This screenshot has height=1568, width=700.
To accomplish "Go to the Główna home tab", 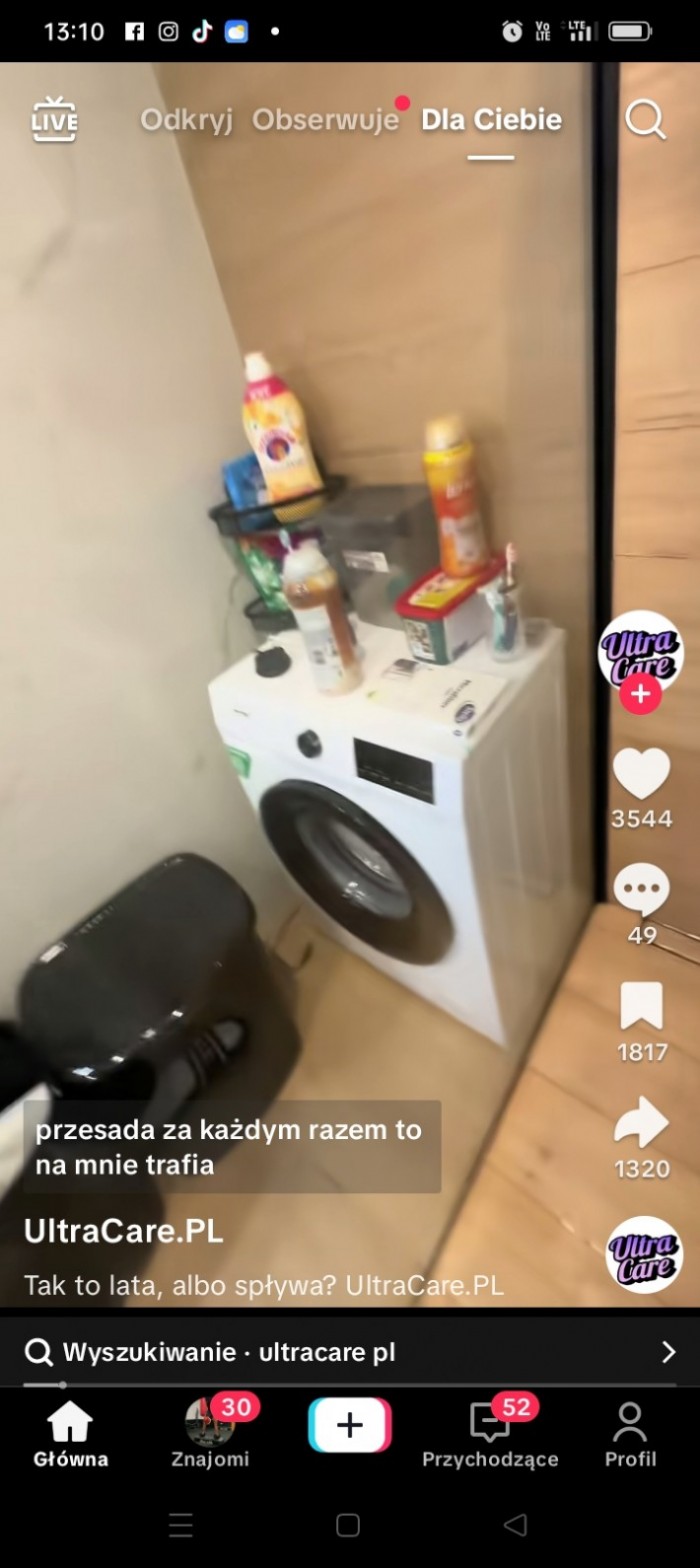I will pyautogui.click(x=70, y=1434).
